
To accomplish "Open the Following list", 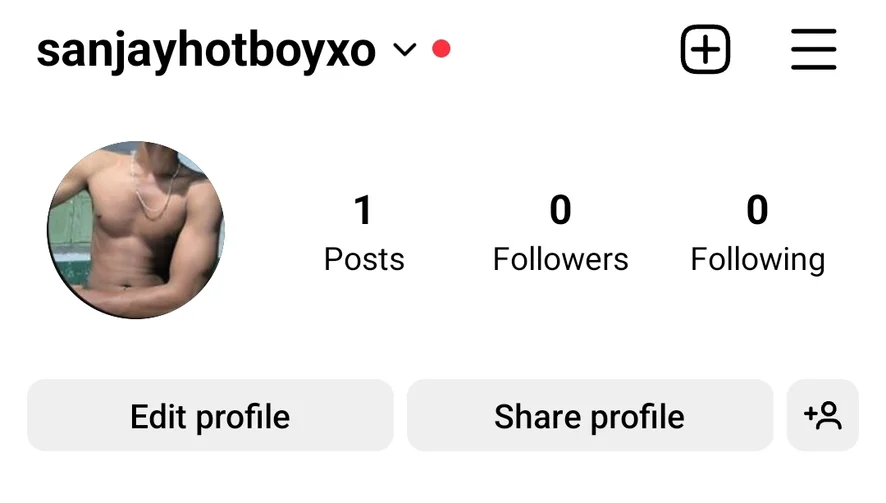I will point(757,234).
